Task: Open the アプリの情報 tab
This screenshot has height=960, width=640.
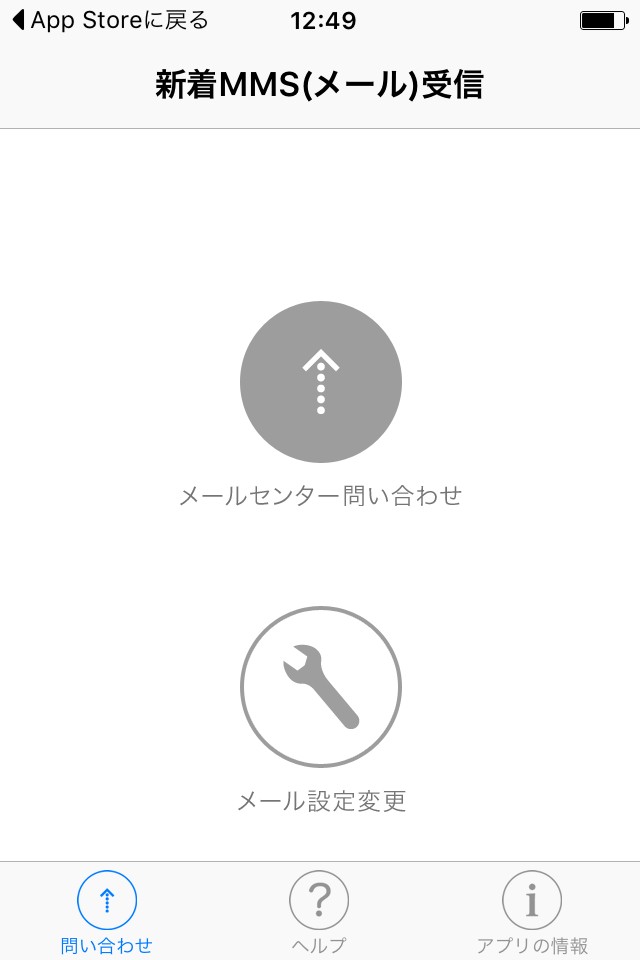Action: coord(531,911)
